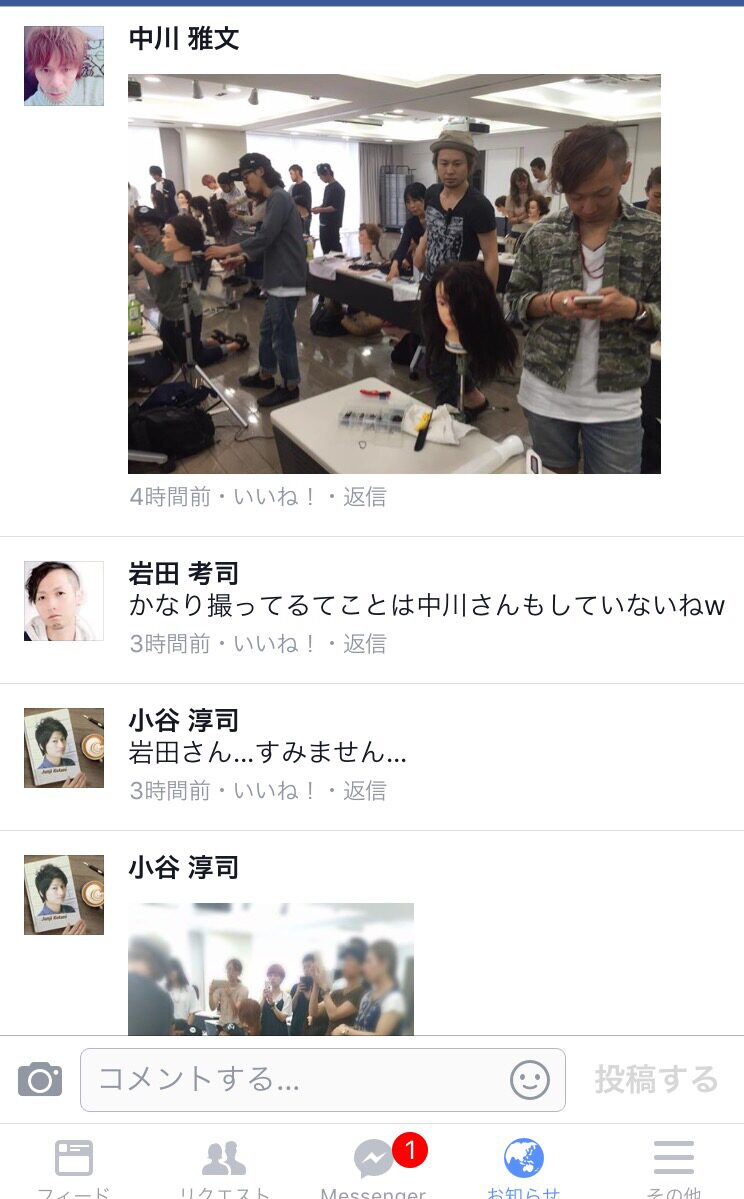Open 岩田 考司's profile picture
This screenshot has height=1199, width=744.
pyautogui.click(x=63, y=601)
